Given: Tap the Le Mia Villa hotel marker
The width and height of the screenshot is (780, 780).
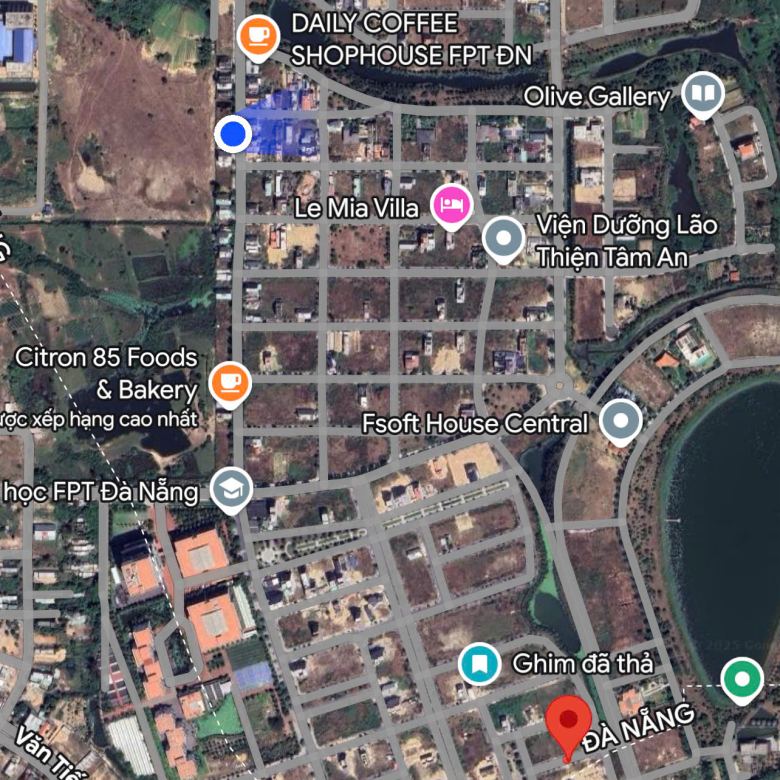Looking at the screenshot, I should click(x=451, y=206).
